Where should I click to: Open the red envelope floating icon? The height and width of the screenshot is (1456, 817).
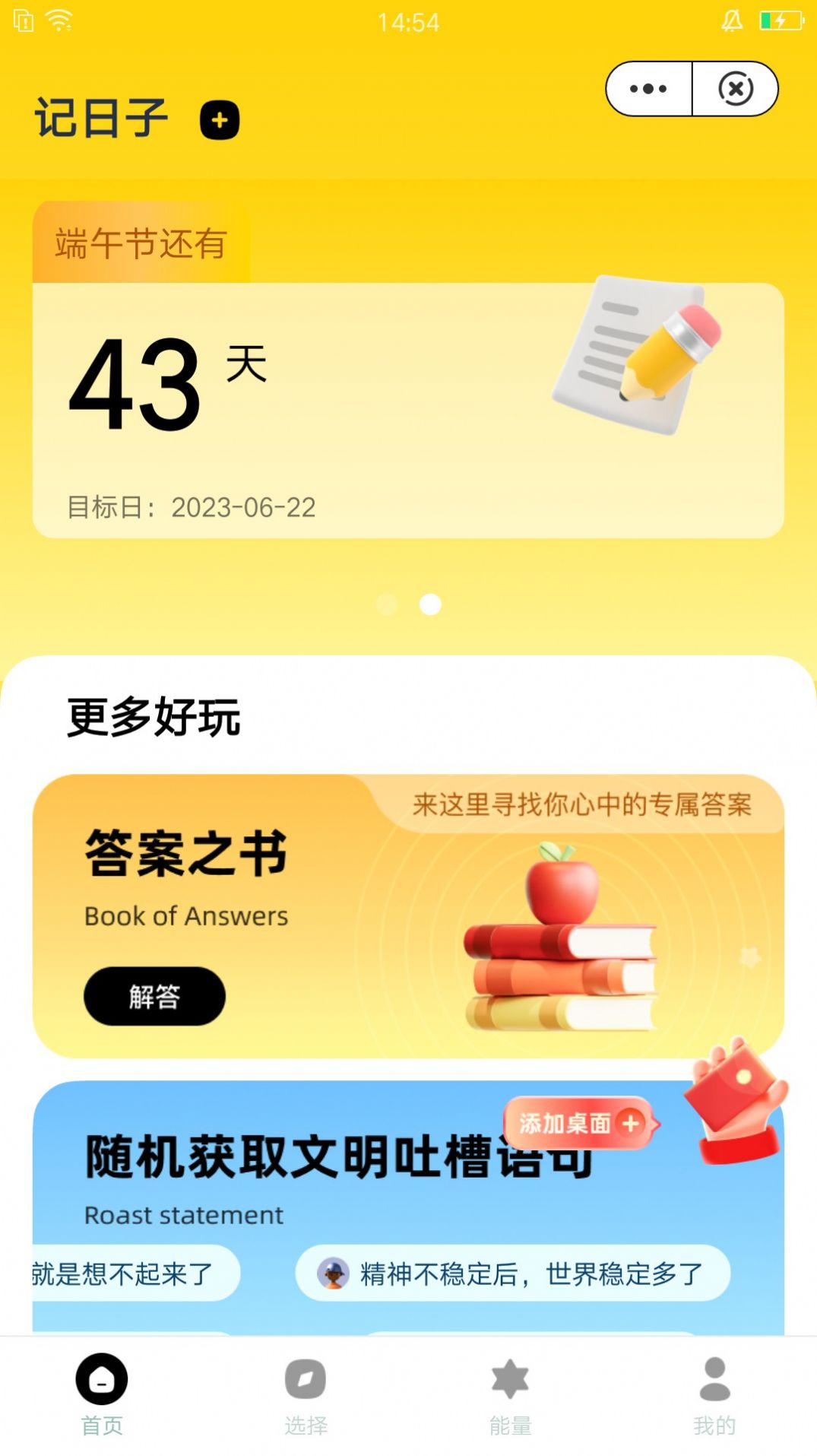735,1101
